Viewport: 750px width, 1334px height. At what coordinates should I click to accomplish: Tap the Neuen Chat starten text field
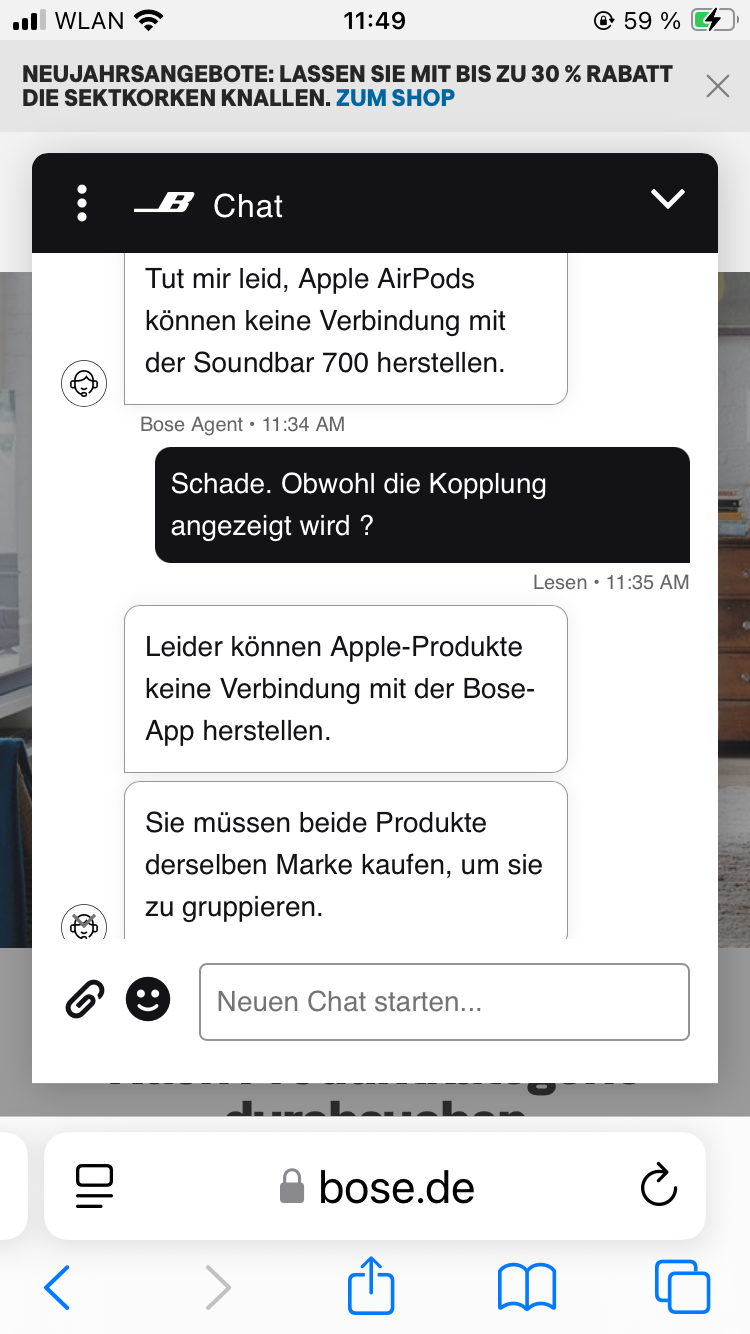click(x=444, y=1001)
